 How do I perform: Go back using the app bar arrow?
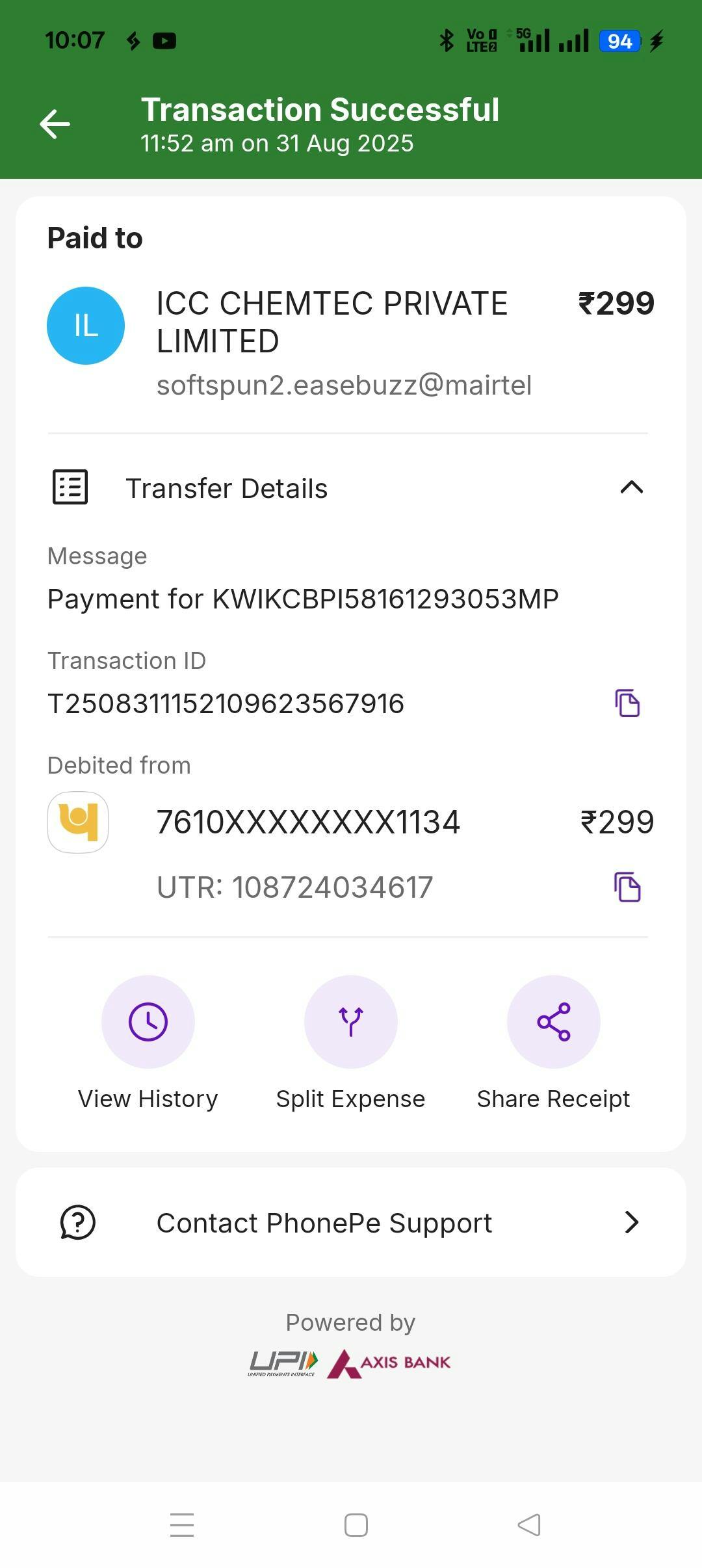(x=55, y=124)
